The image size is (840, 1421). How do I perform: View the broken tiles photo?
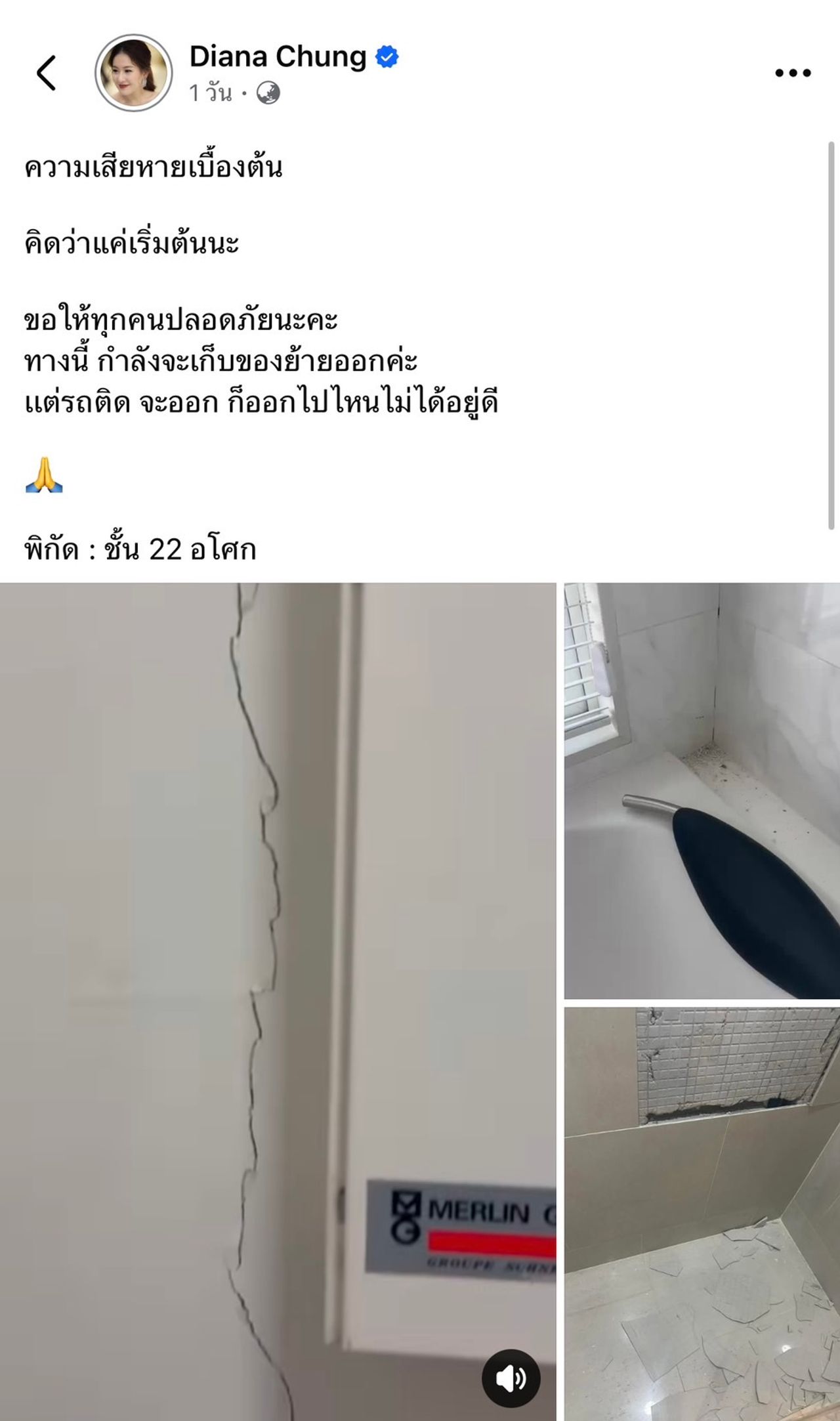click(702, 1214)
